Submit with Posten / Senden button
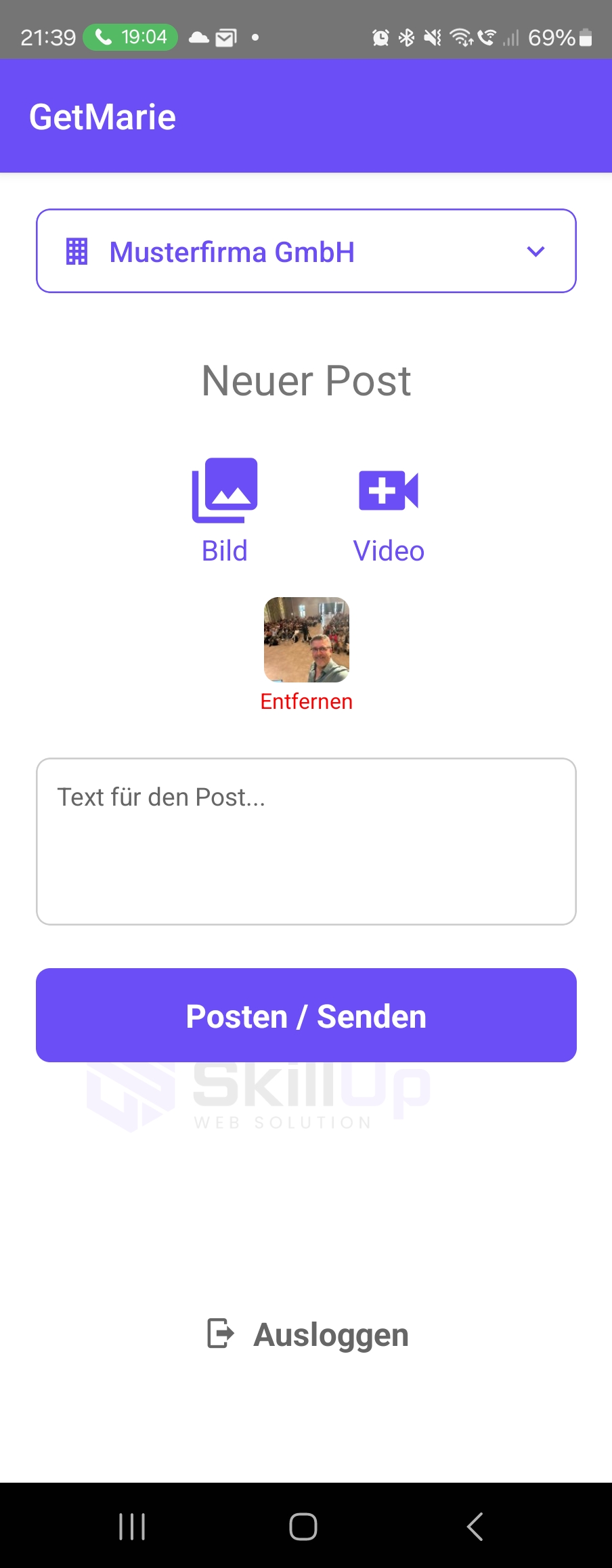The image size is (612, 1568). point(306,1016)
